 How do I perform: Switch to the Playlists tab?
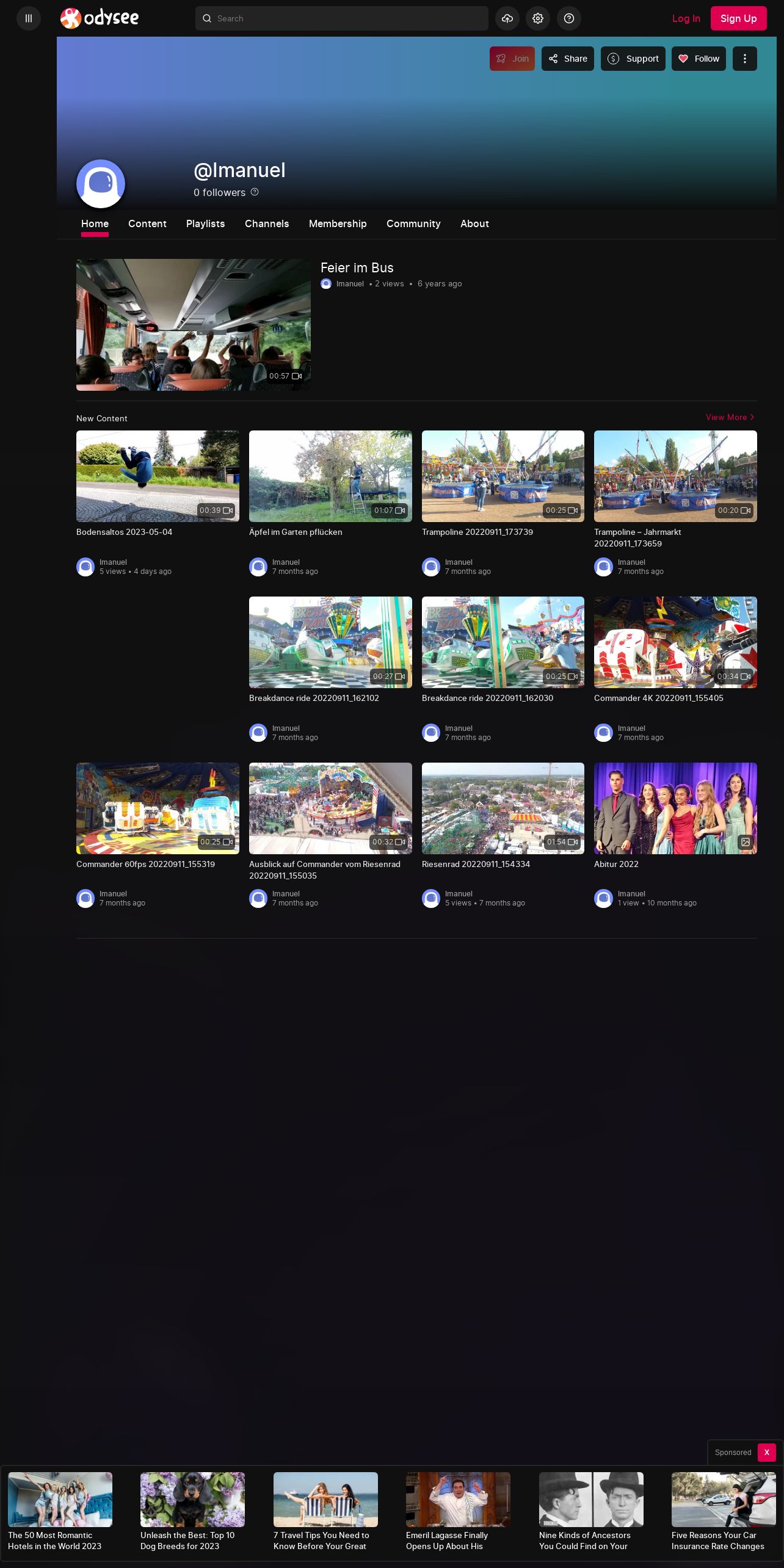click(205, 223)
